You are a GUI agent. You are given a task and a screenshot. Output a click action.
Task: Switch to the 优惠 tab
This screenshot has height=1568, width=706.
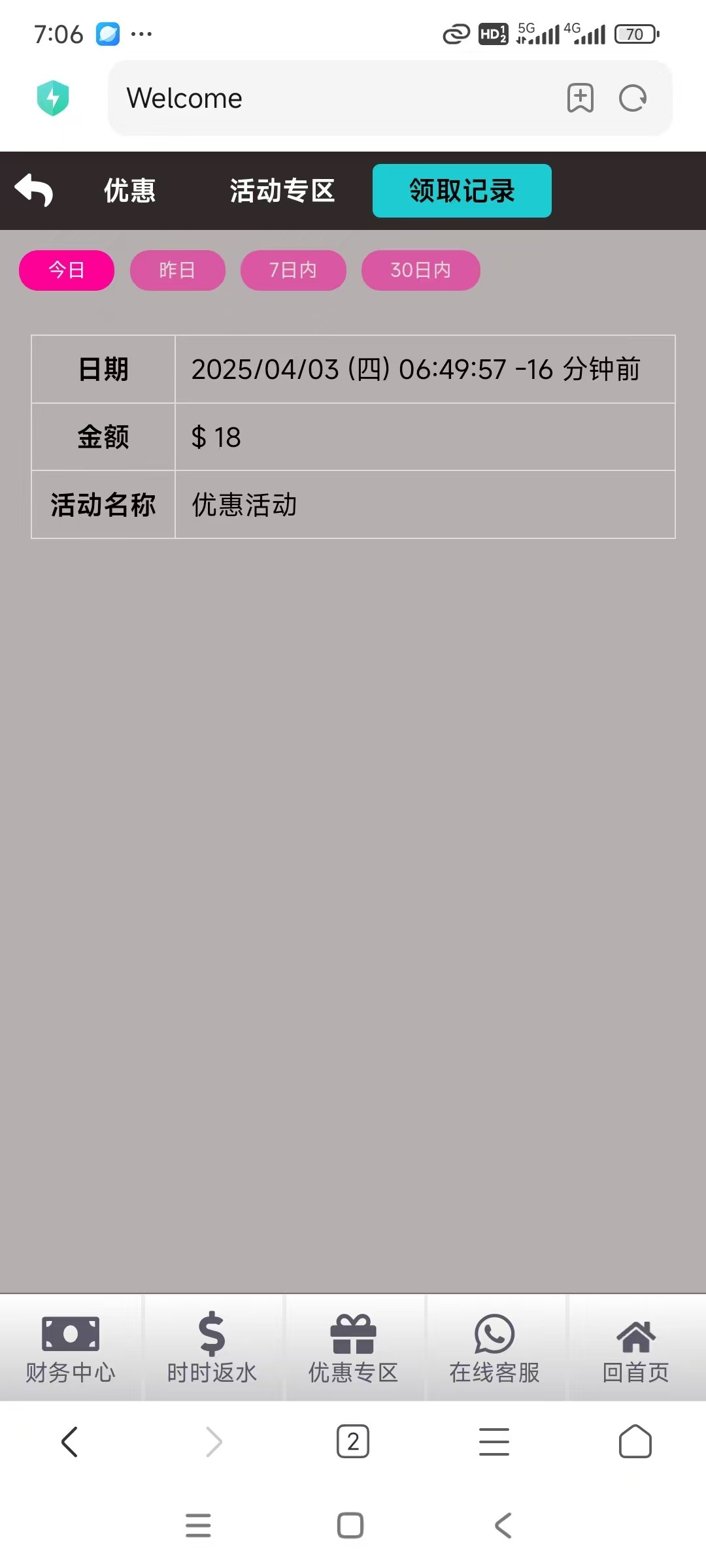129,191
